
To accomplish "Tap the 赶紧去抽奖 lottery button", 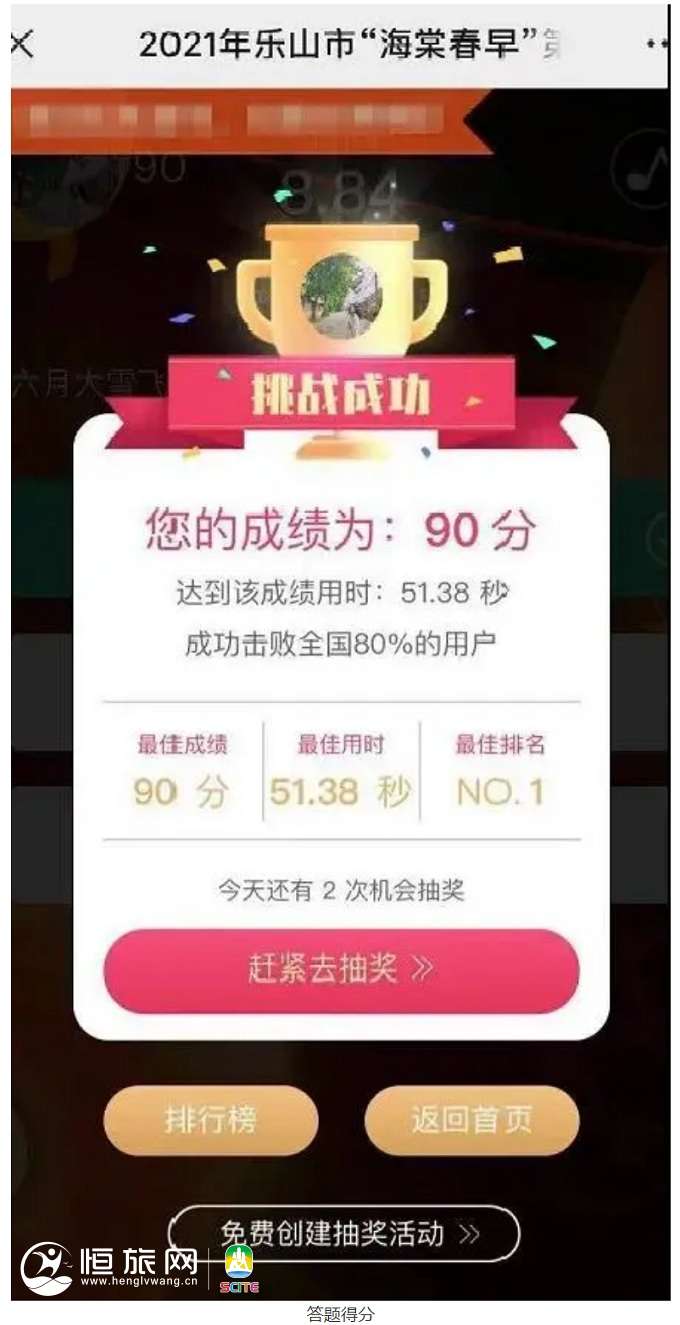I will point(341,970).
